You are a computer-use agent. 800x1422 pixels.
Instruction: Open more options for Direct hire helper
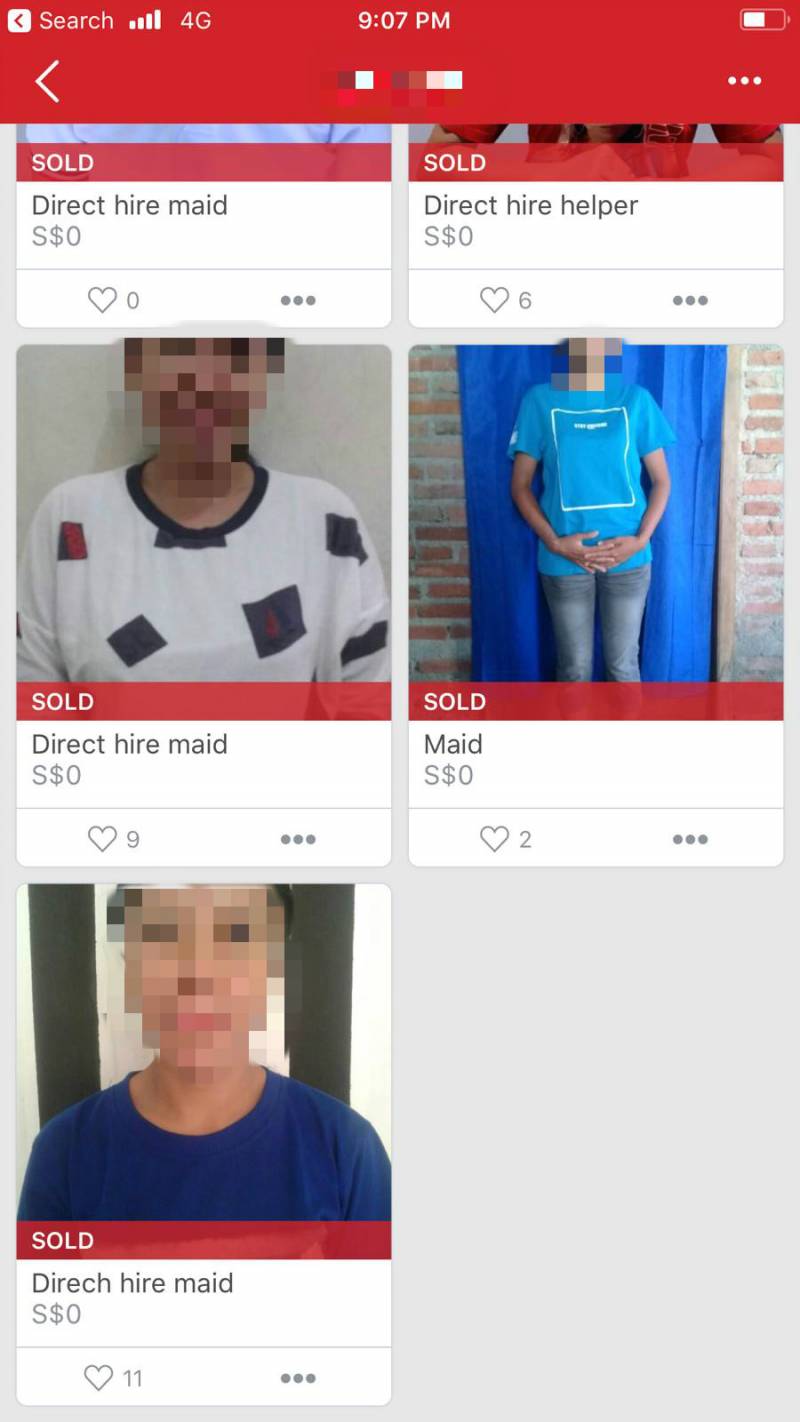click(690, 300)
